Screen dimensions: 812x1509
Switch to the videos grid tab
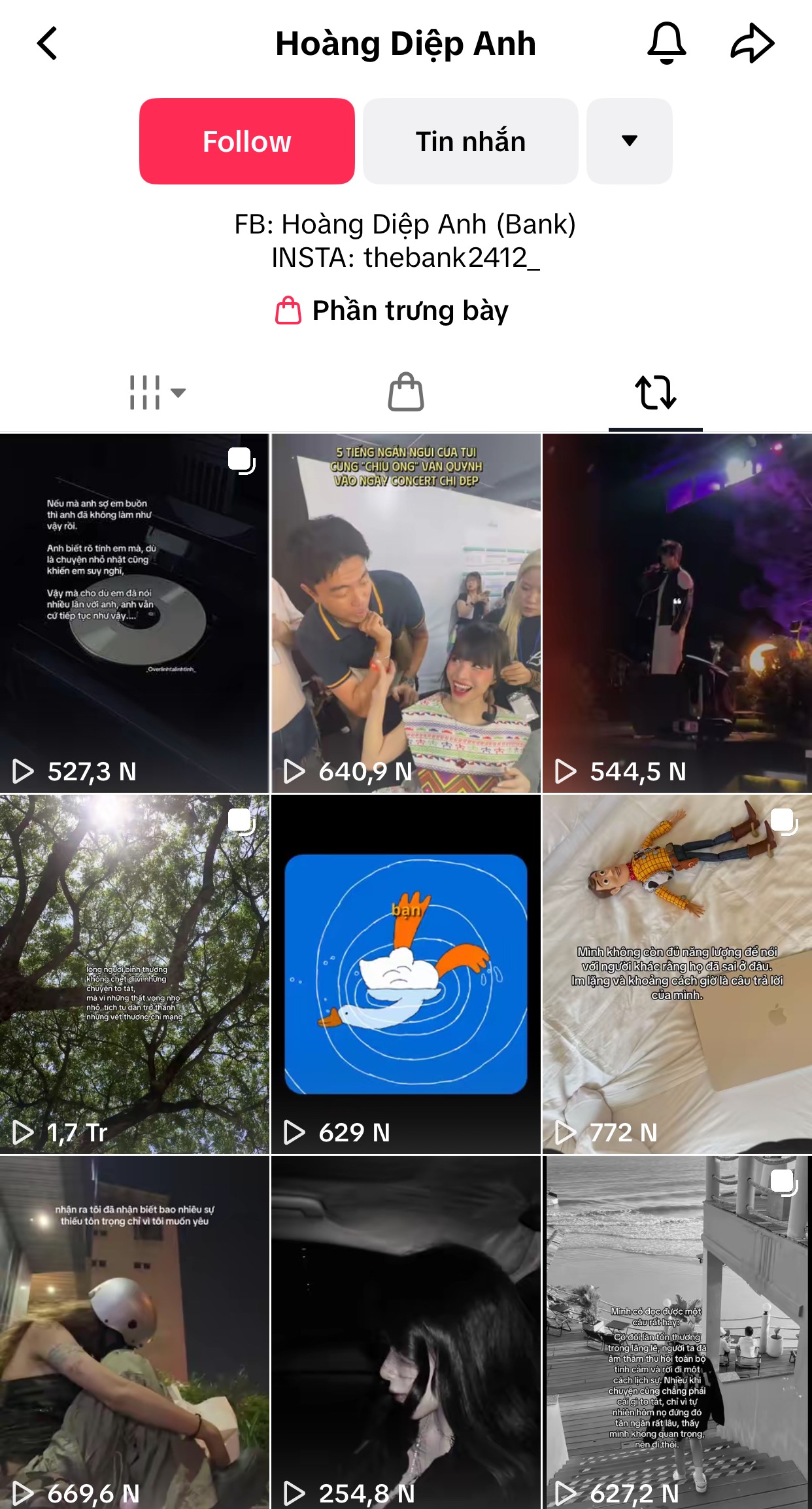tap(156, 392)
